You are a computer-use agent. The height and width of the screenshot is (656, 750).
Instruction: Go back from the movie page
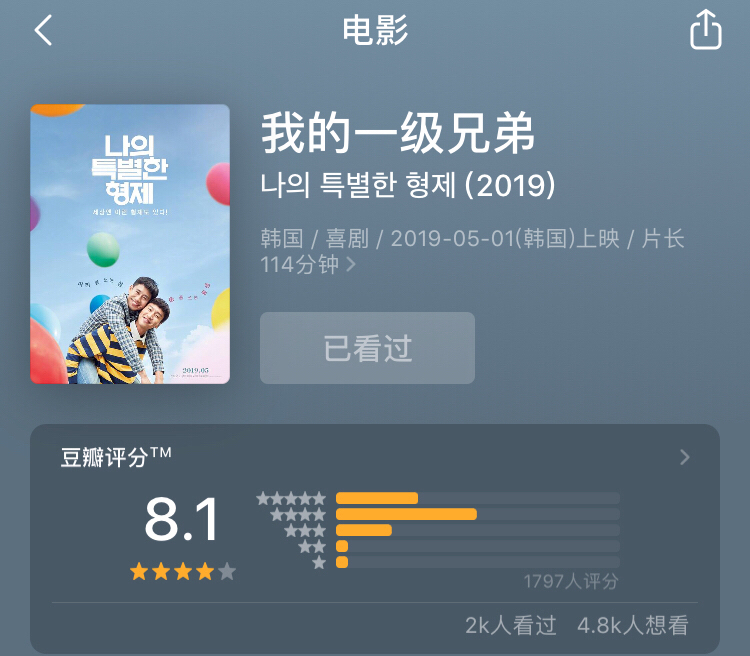point(43,30)
